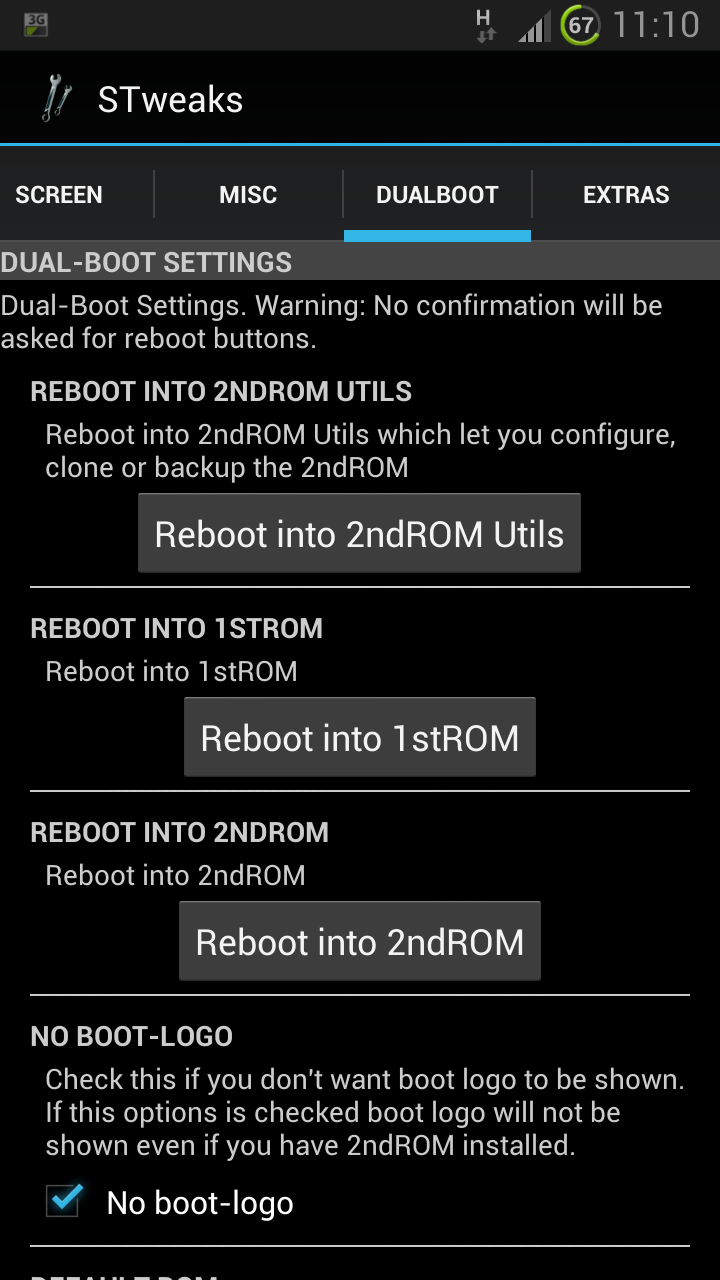The width and height of the screenshot is (720, 1280).
Task: Select the Dualboot tab
Action: (x=437, y=194)
